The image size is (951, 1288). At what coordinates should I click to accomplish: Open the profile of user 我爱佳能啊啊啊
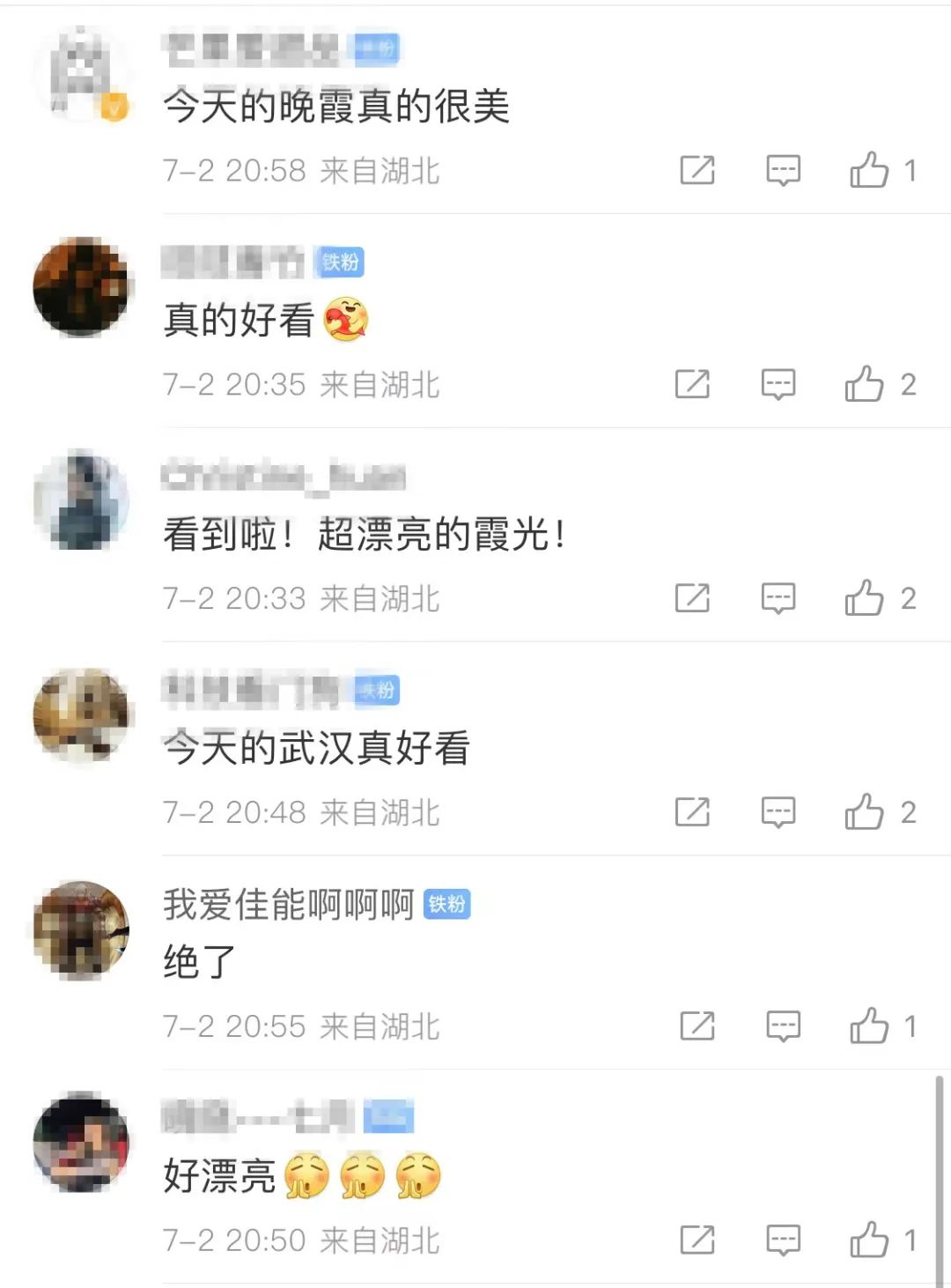coord(287,904)
